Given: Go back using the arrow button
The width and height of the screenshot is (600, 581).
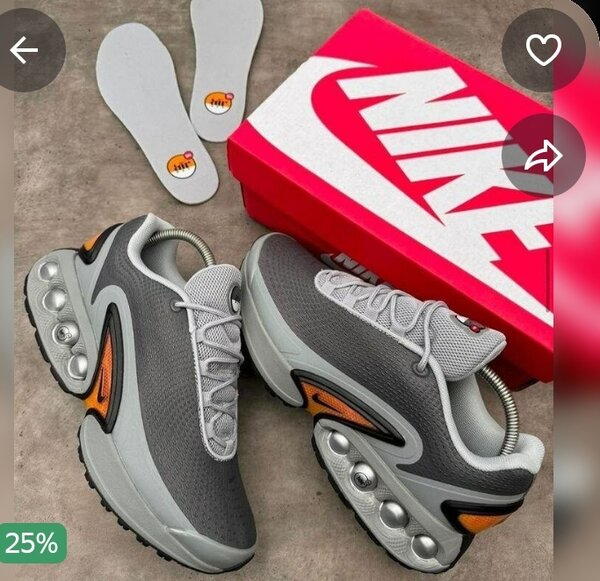Looking at the screenshot, I should 24,50.
